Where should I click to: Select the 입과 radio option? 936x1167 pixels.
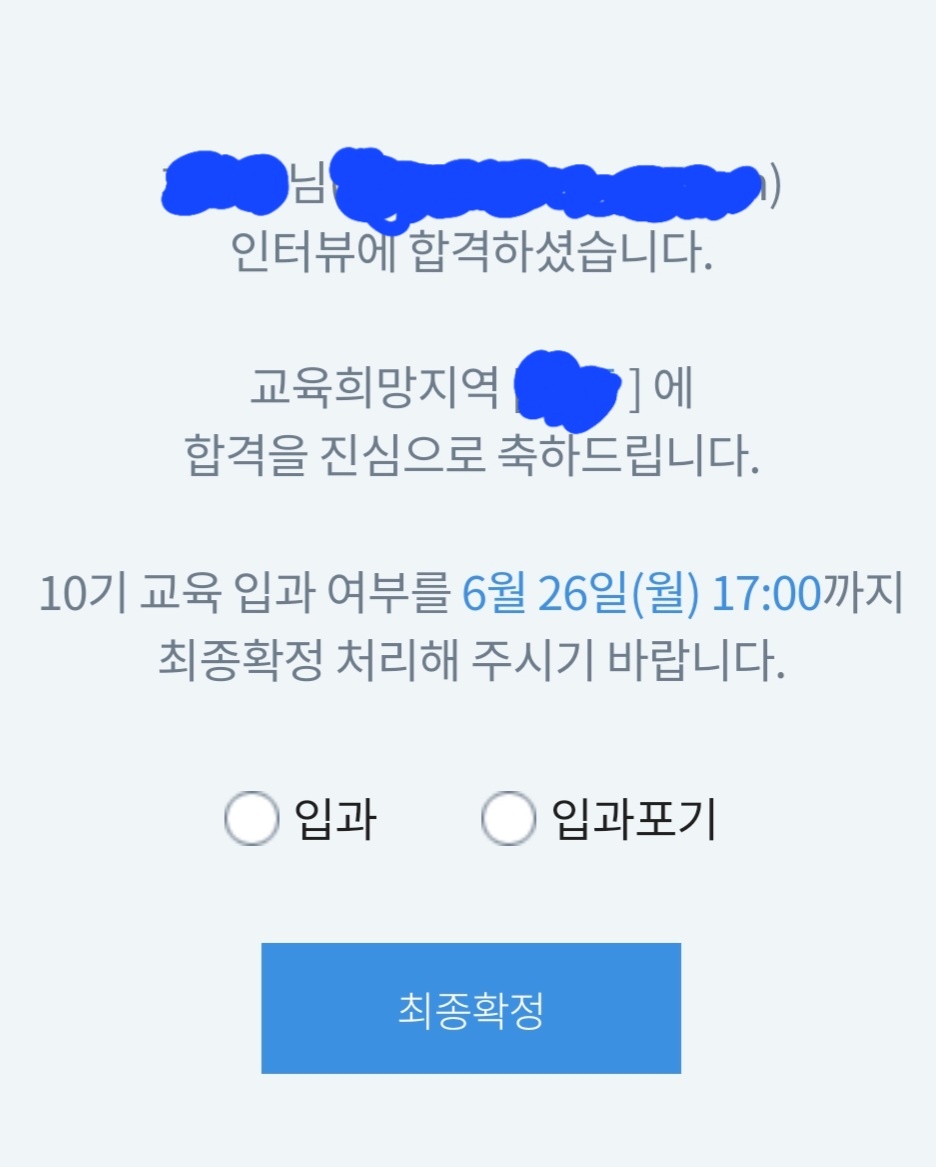(x=251, y=820)
